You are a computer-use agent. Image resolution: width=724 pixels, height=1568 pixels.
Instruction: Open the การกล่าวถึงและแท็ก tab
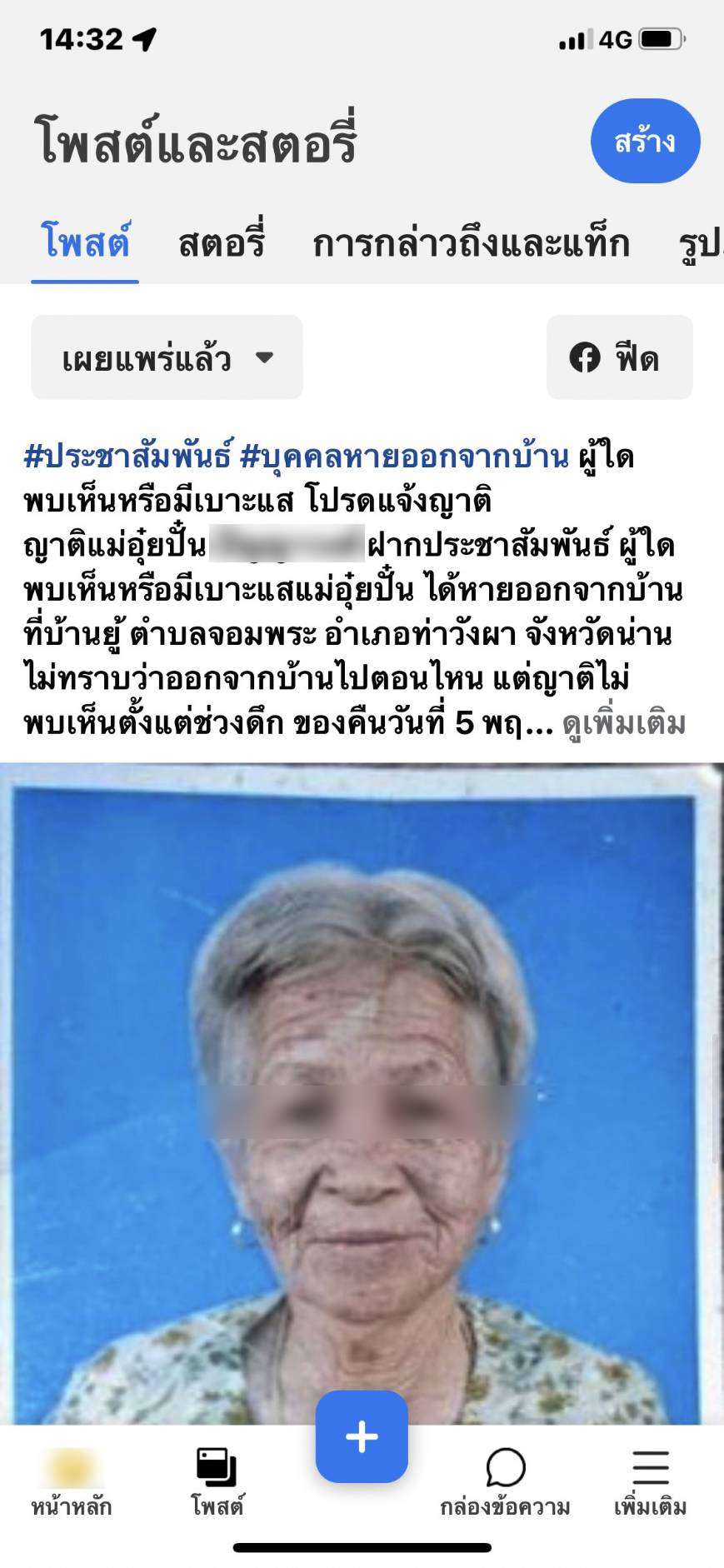pos(471,243)
